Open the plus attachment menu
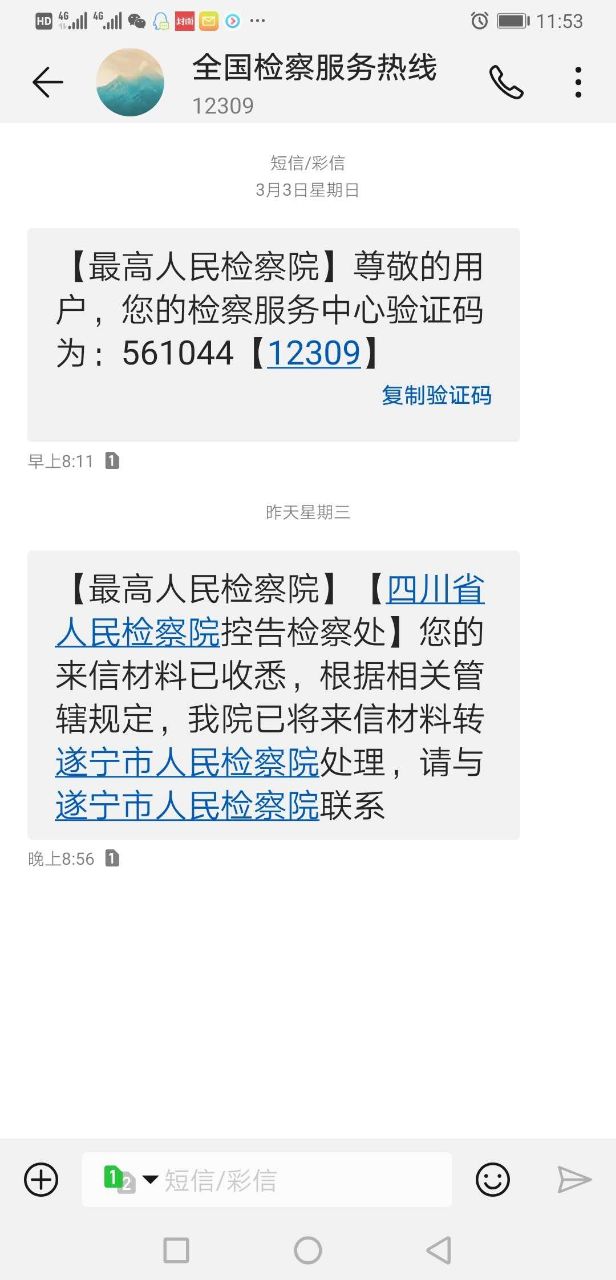Image resolution: width=616 pixels, height=1280 pixels. click(41, 1180)
